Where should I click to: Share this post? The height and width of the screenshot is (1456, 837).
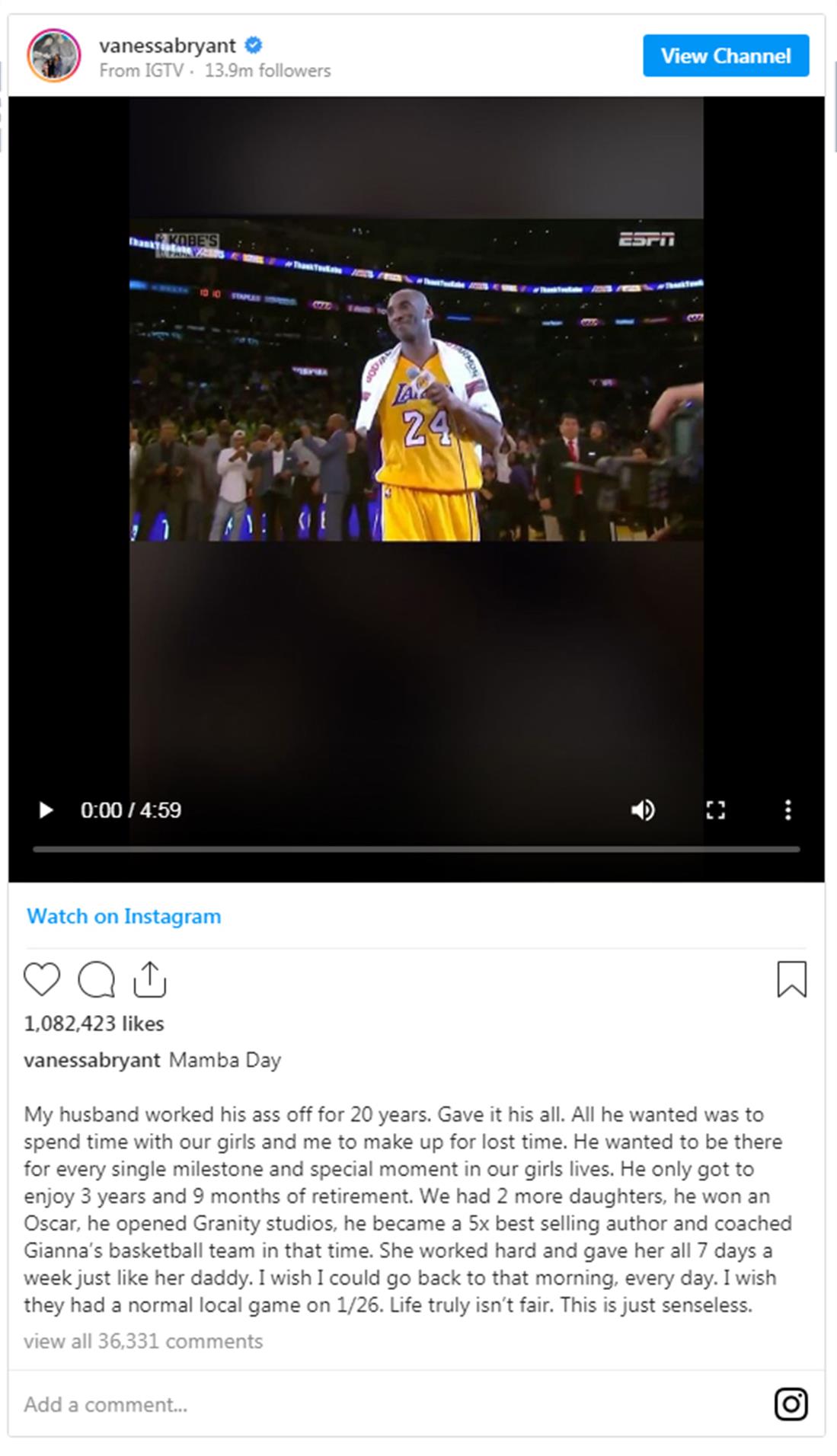click(x=149, y=979)
